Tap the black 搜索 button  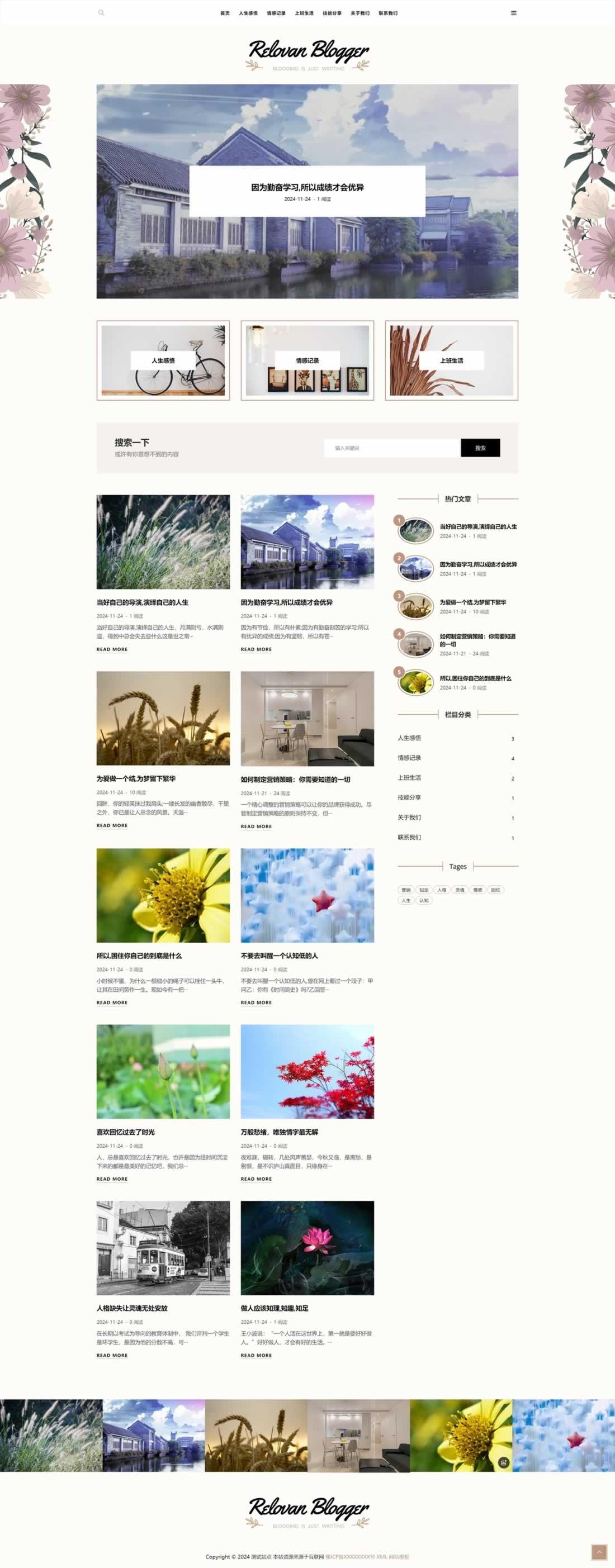480,448
